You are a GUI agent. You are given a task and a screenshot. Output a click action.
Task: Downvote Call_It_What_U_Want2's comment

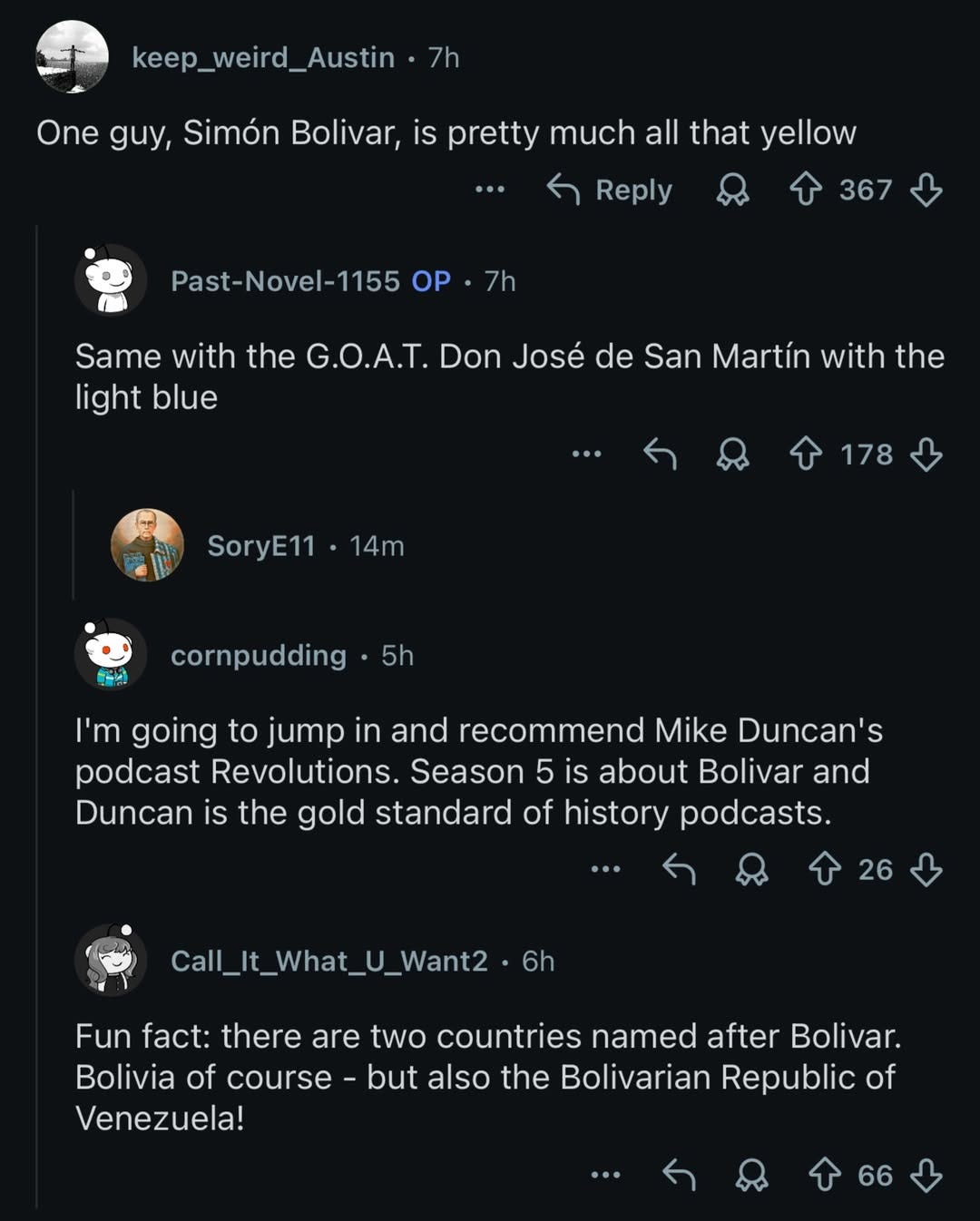coord(926,1175)
